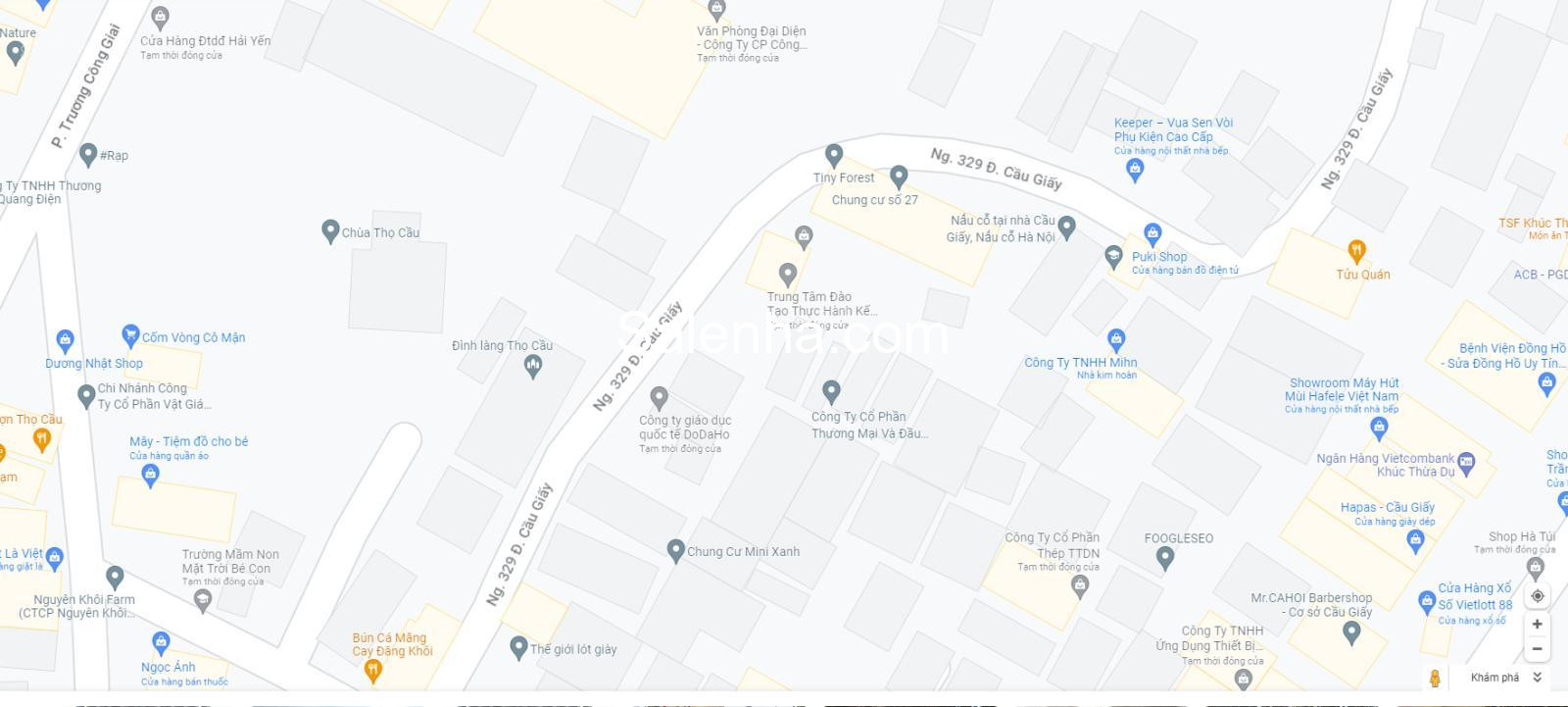Open FOOGLESEO place pin
Image resolution: width=1568 pixels, height=707 pixels.
1164,558
